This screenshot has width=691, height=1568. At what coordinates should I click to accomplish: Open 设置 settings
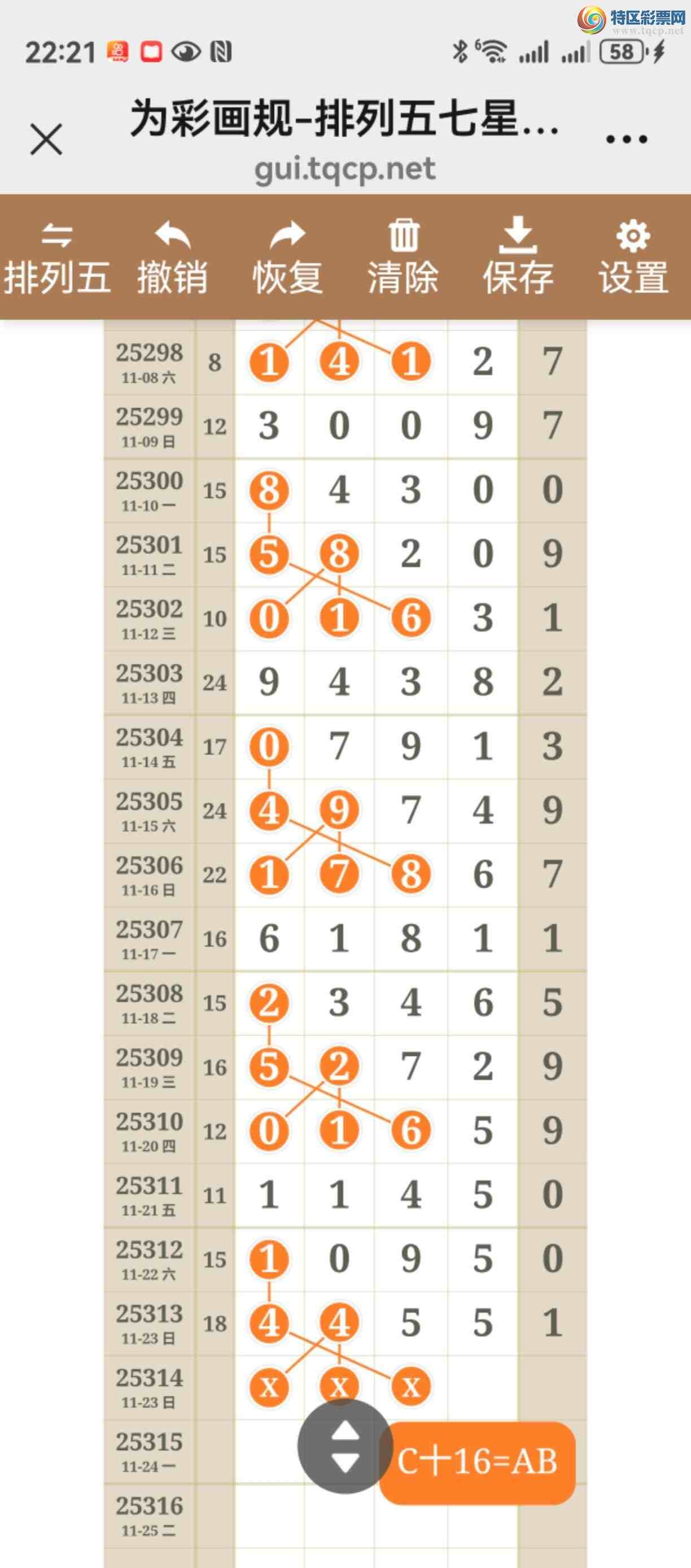[x=633, y=258]
